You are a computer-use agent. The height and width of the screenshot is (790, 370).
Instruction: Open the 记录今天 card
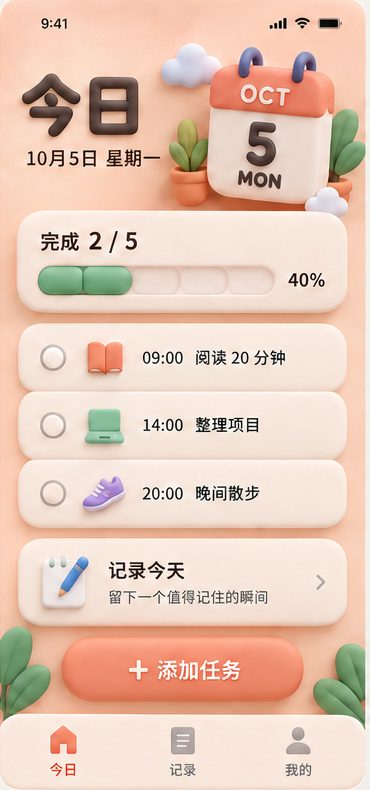pos(182,583)
